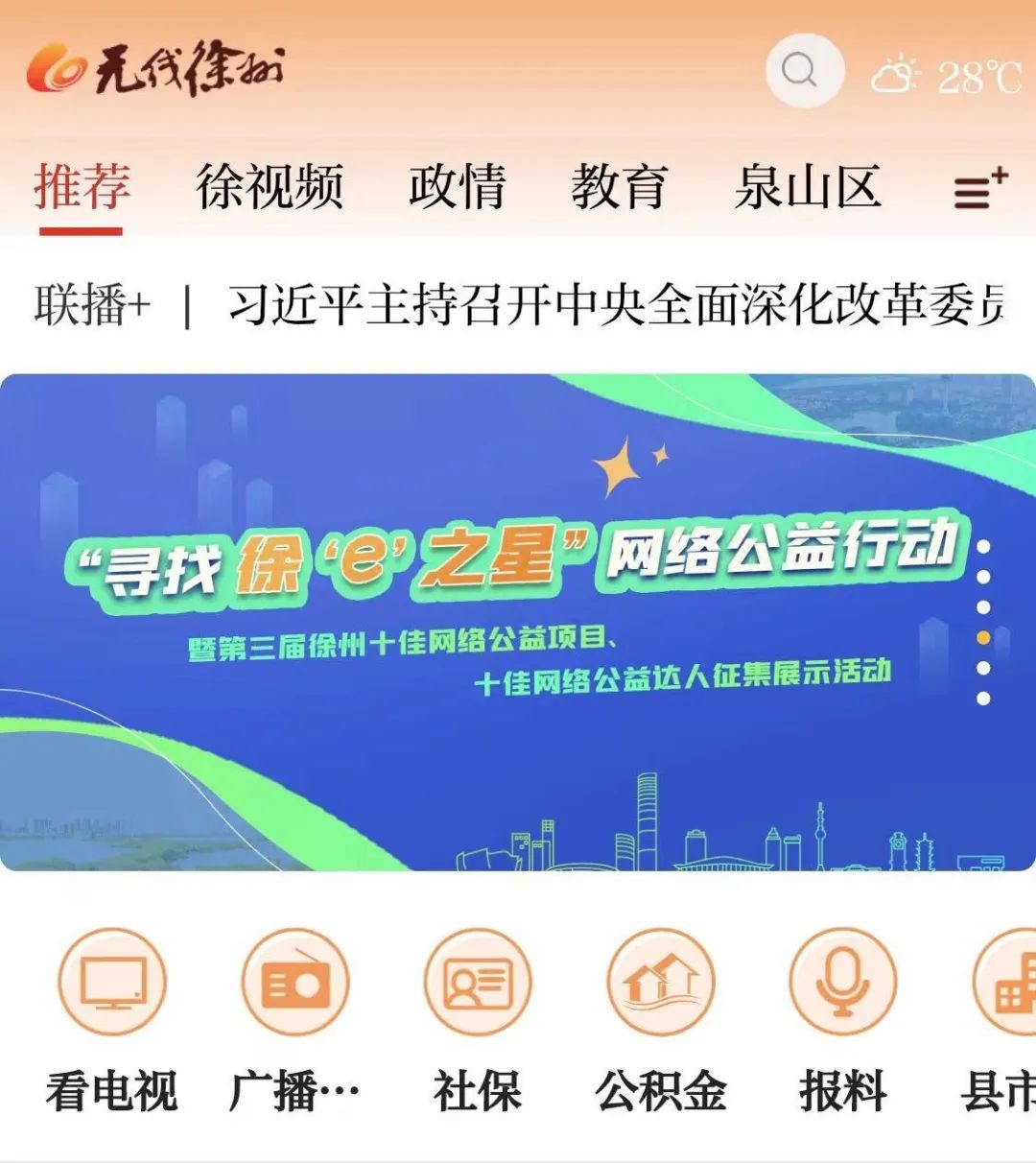Check the 28℃ weather widget
The width and height of the screenshot is (1036, 1163).
pyautogui.click(x=946, y=76)
